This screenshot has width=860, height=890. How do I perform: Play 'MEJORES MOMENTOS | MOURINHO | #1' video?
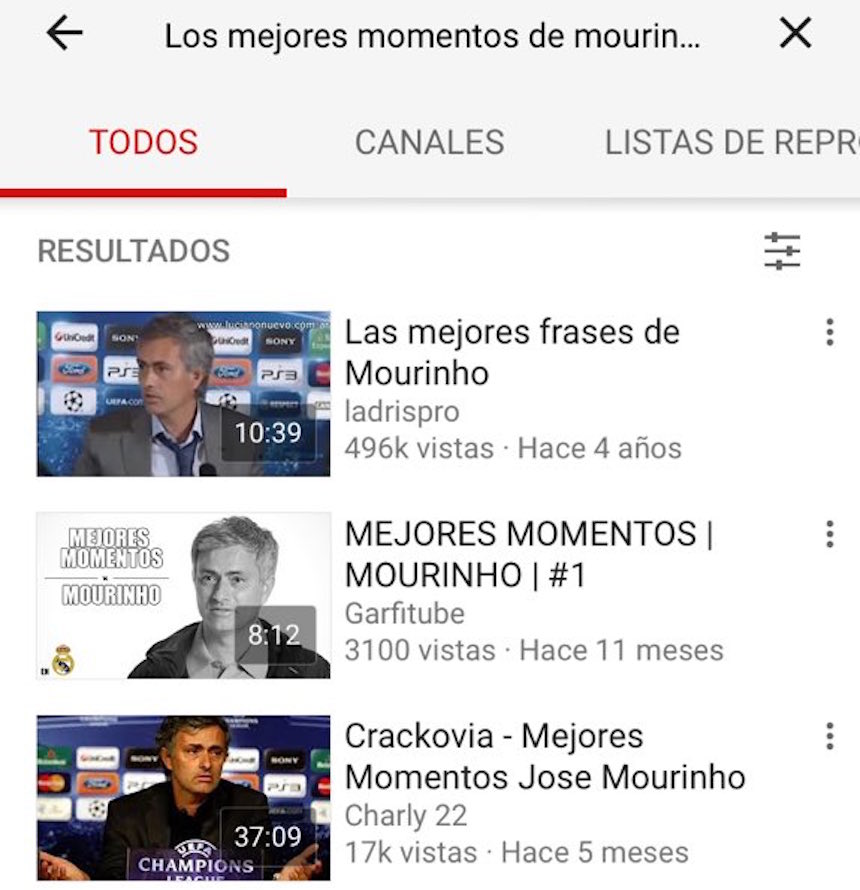184,595
